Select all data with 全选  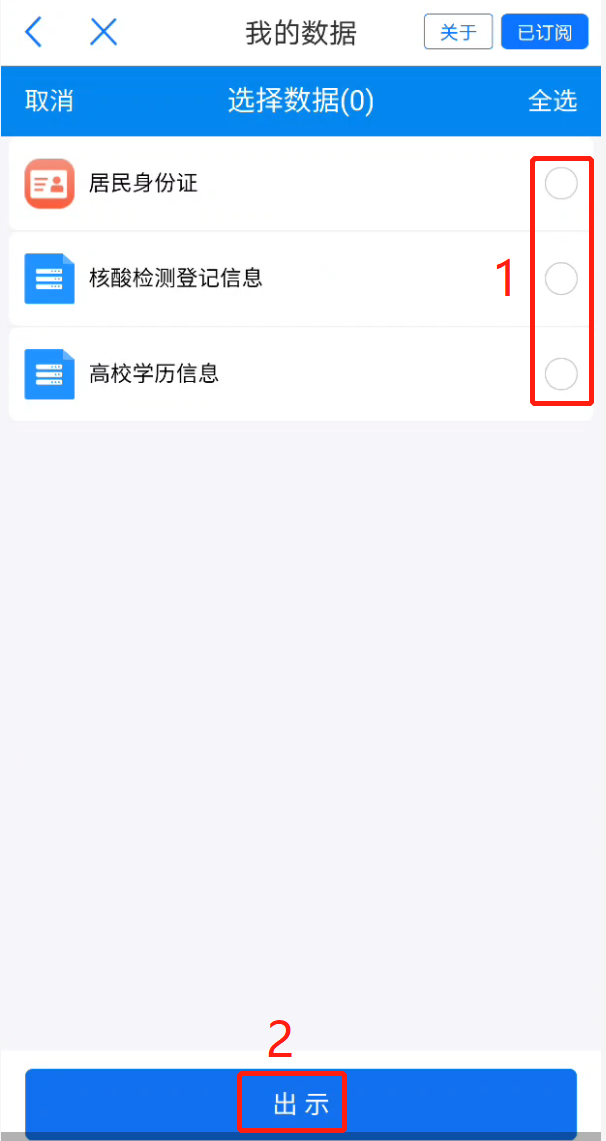click(552, 101)
